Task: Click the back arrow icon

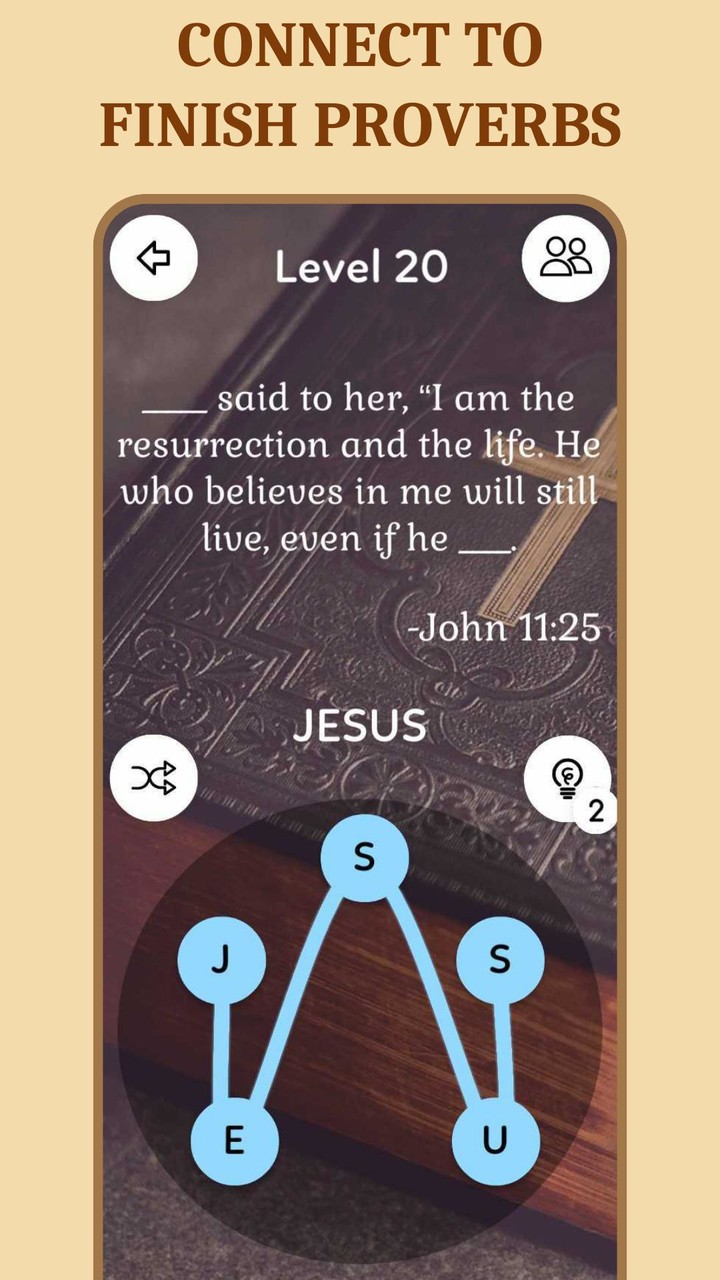Action: [x=152, y=258]
